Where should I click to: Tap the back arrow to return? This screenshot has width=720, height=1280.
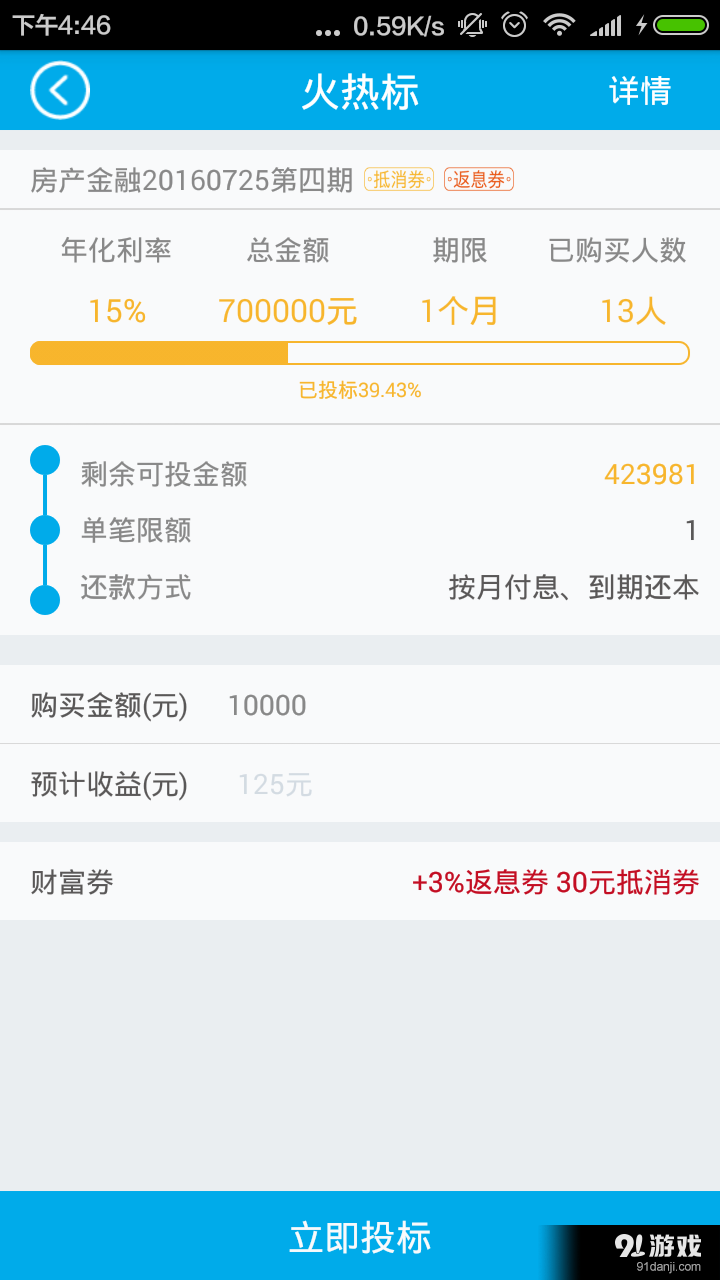(x=60, y=90)
